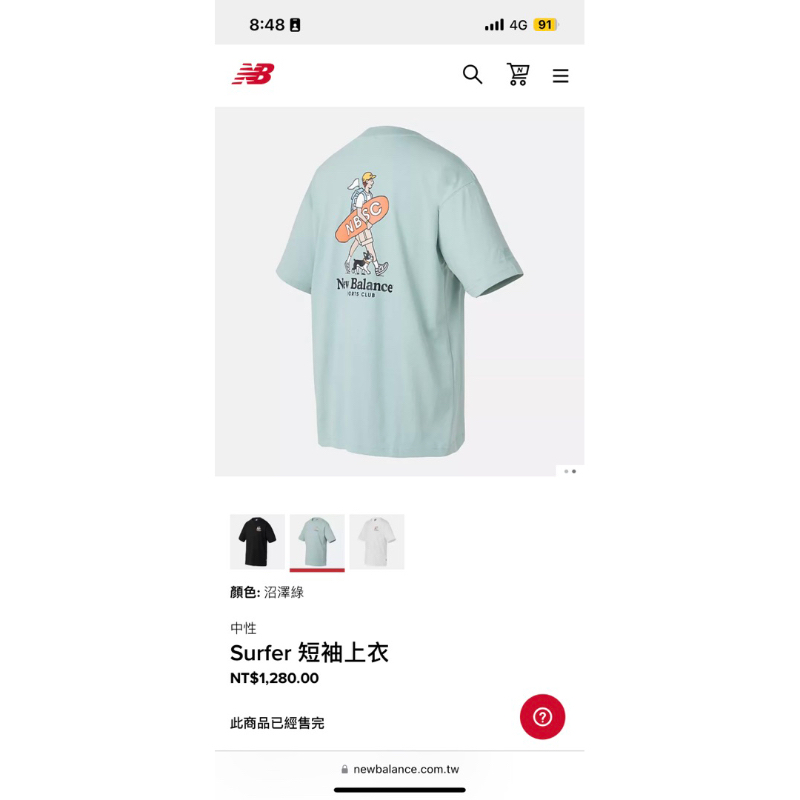800x800 pixels.
Task: Select the black color t-shirt swatch
Action: (x=257, y=542)
